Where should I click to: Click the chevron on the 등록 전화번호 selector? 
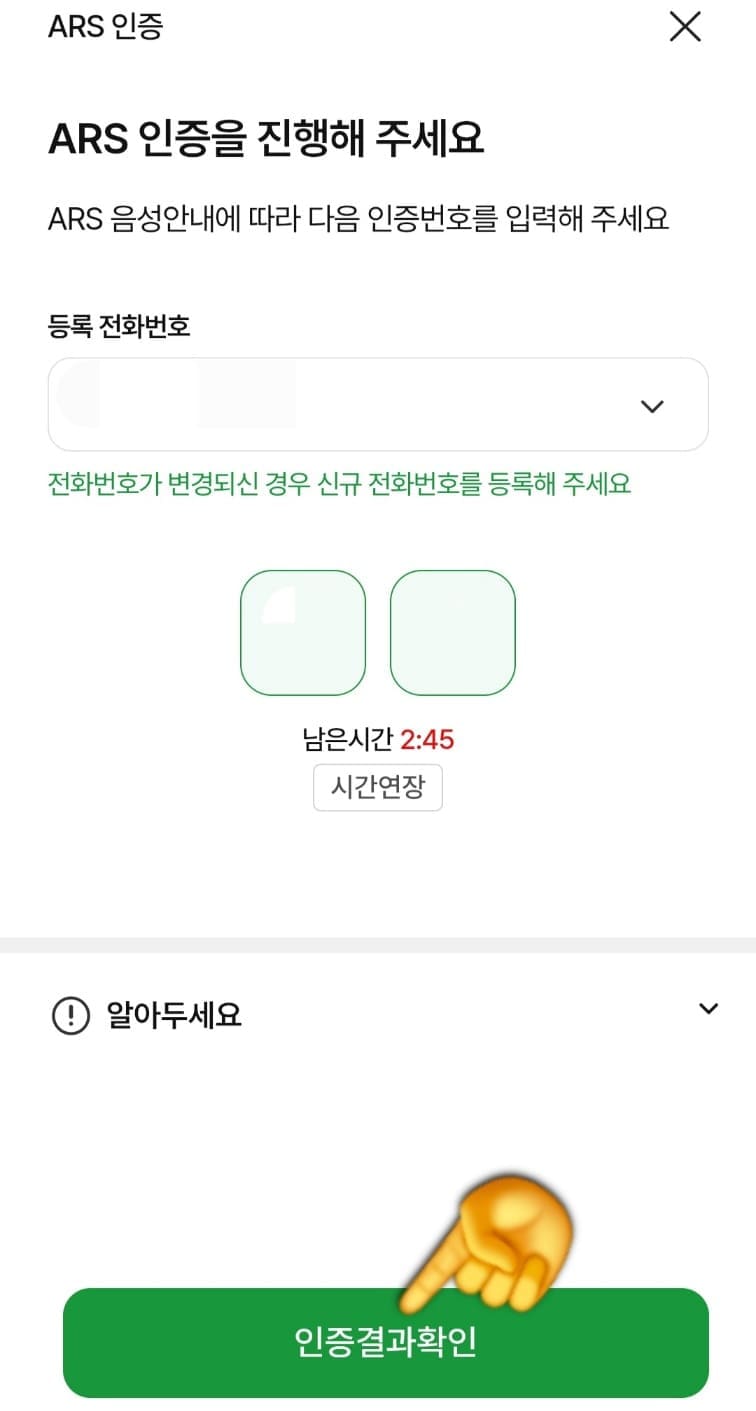(x=652, y=405)
